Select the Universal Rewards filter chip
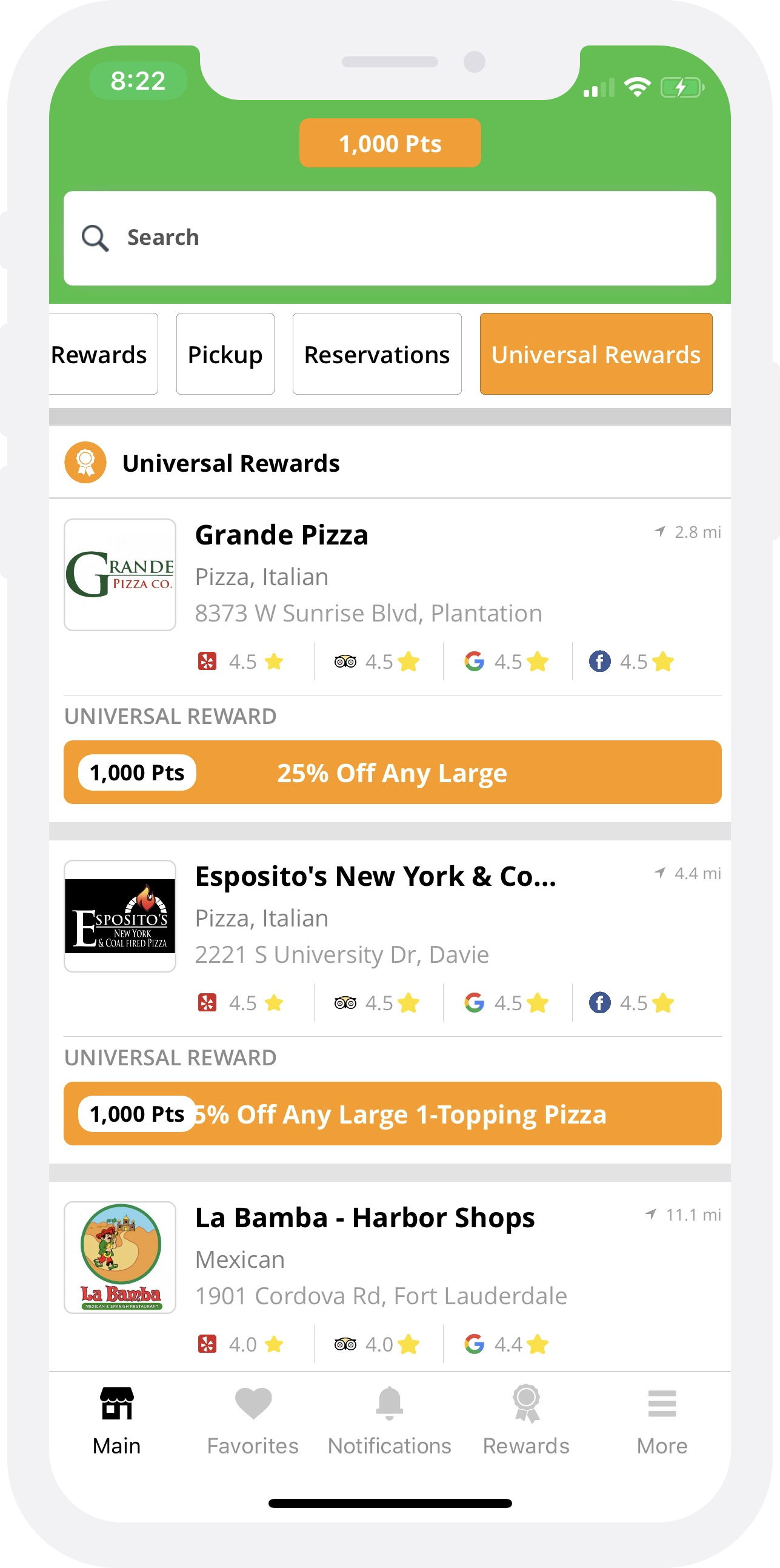780x1568 pixels. (x=596, y=353)
